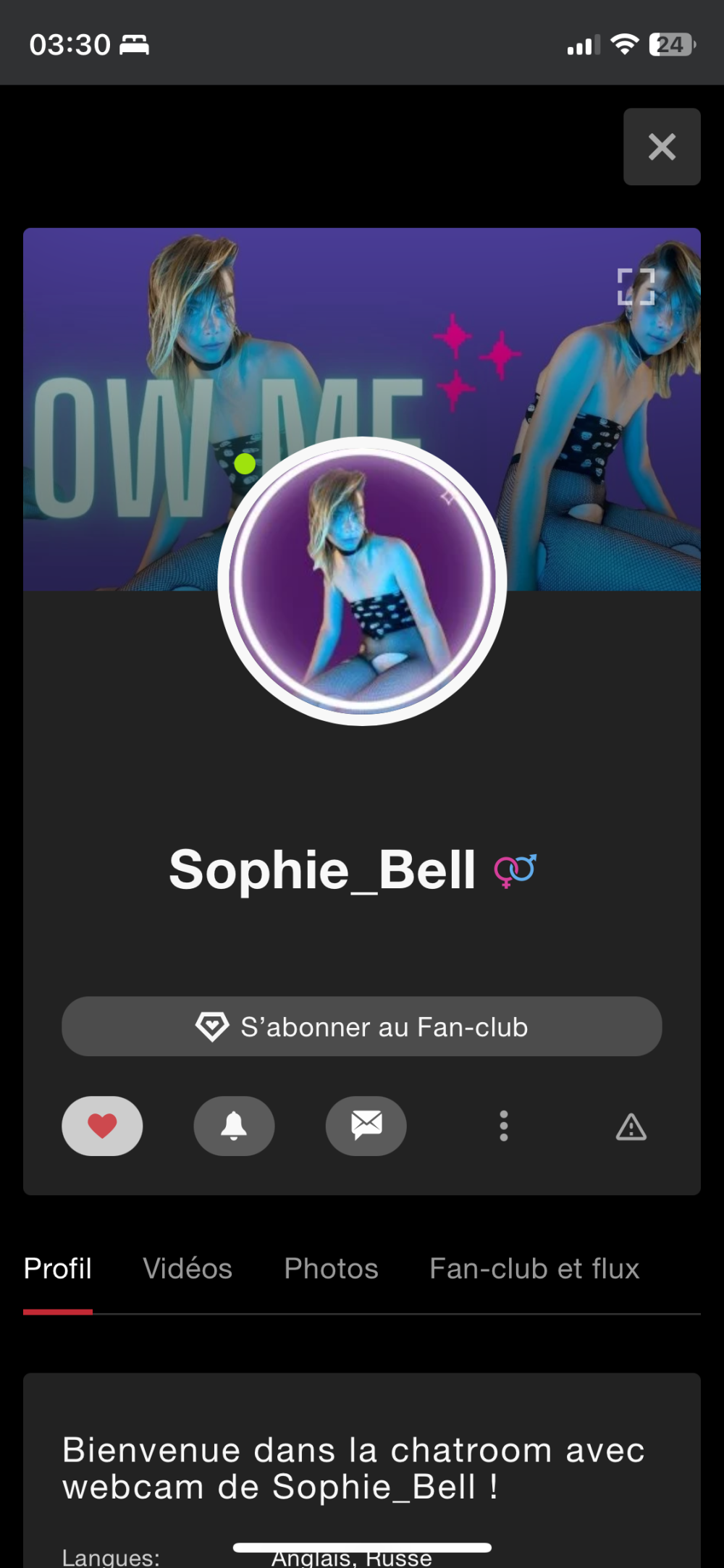Image resolution: width=724 pixels, height=1568 pixels.
Task: Open the Fan-club et flux tab
Action: coord(534,1269)
